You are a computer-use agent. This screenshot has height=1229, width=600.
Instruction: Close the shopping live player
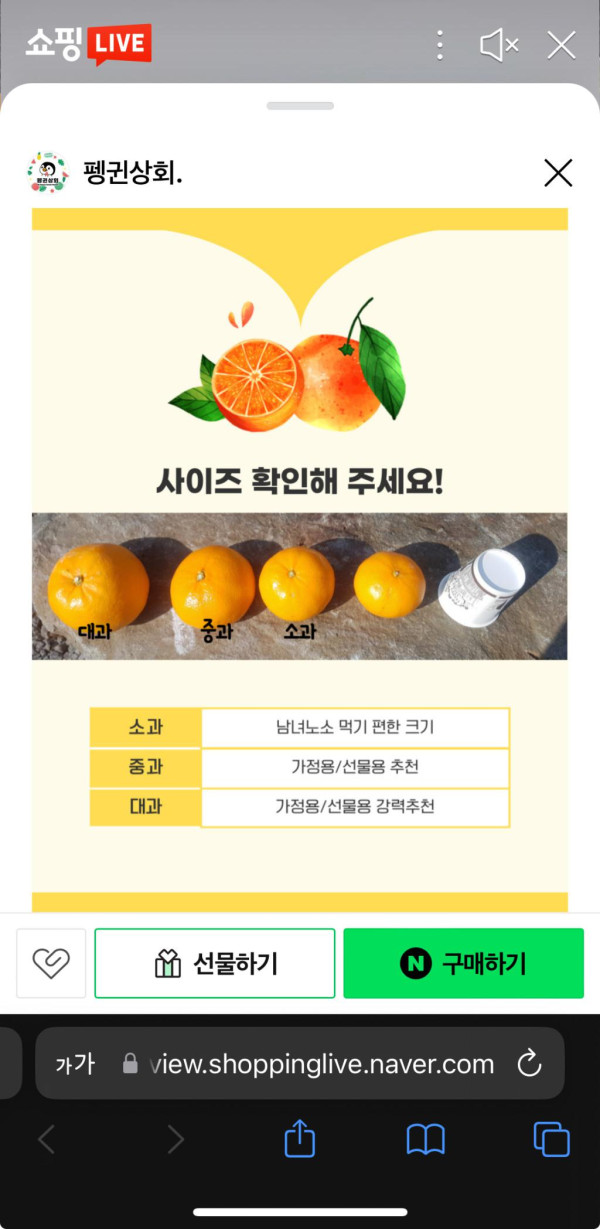click(561, 45)
